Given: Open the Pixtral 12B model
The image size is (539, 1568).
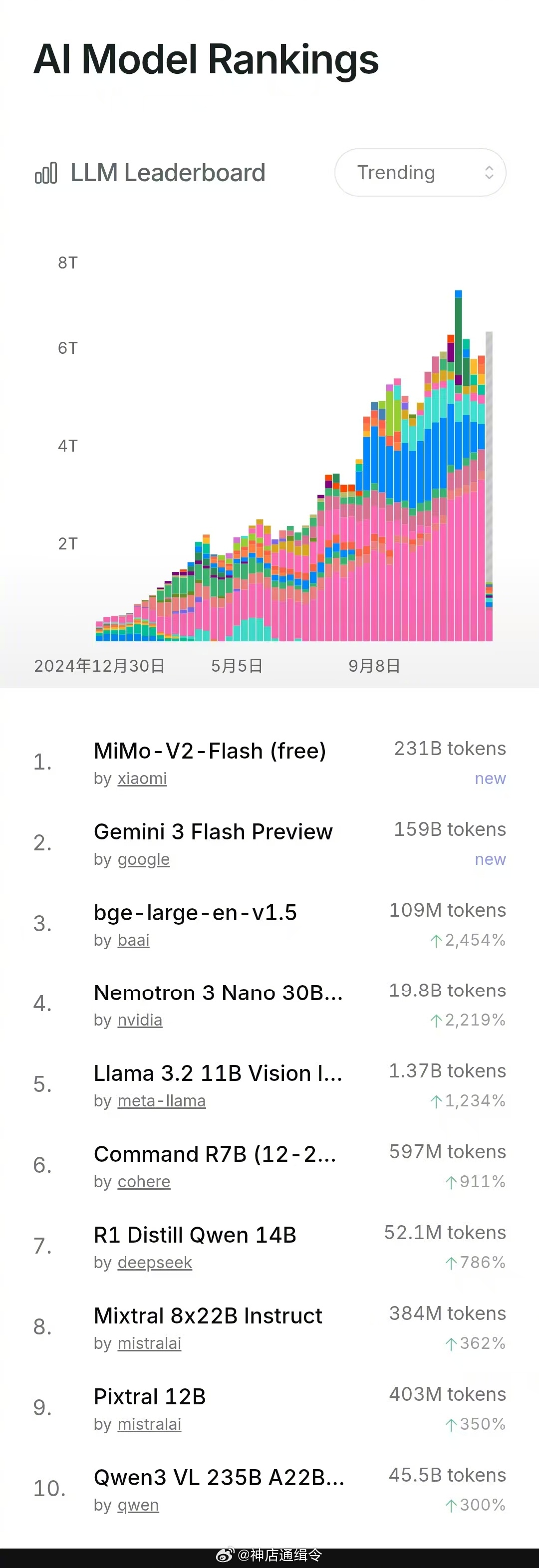Looking at the screenshot, I should (x=150, y=1396).
